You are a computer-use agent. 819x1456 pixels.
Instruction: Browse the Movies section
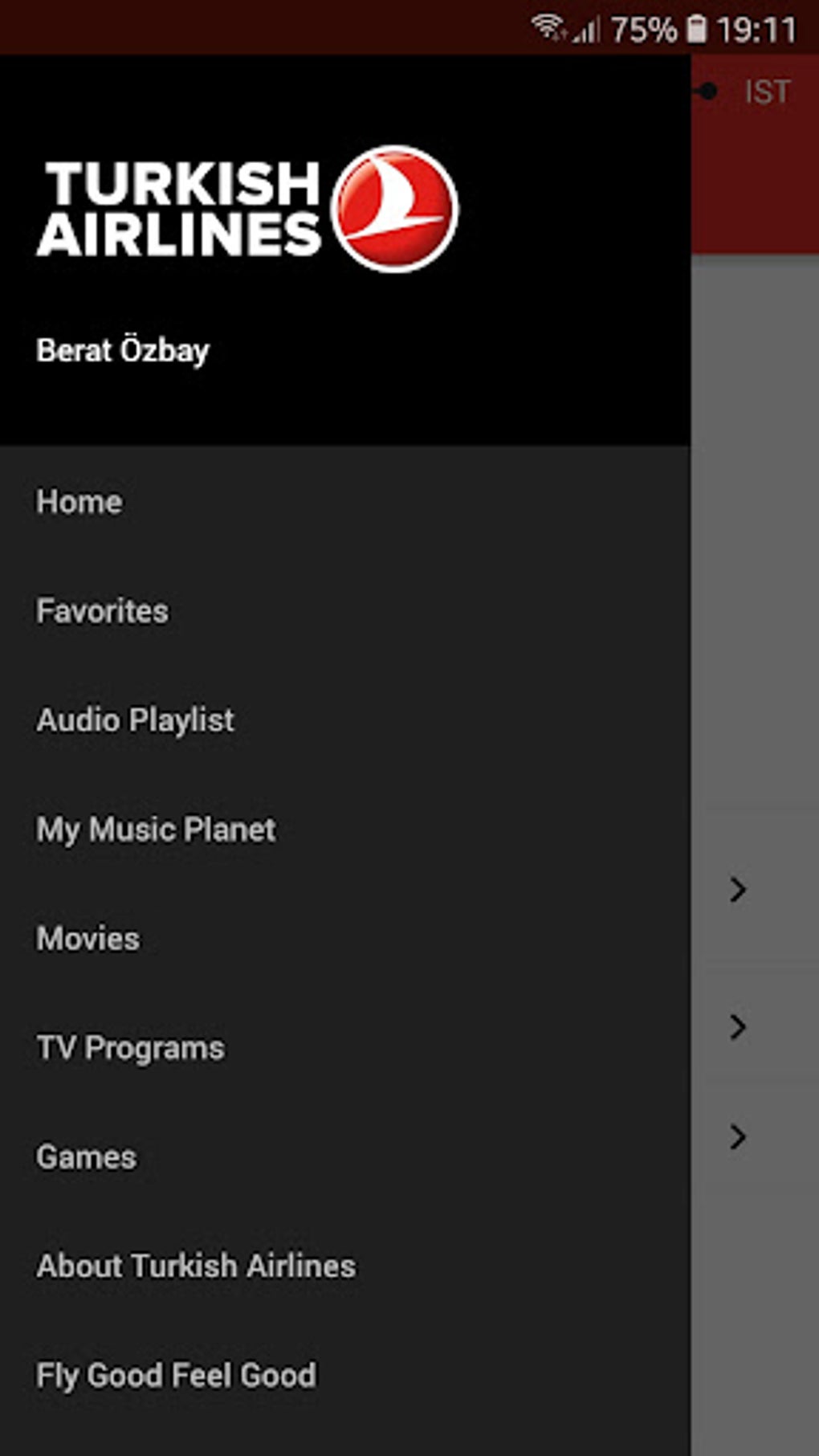click(88, 939)
